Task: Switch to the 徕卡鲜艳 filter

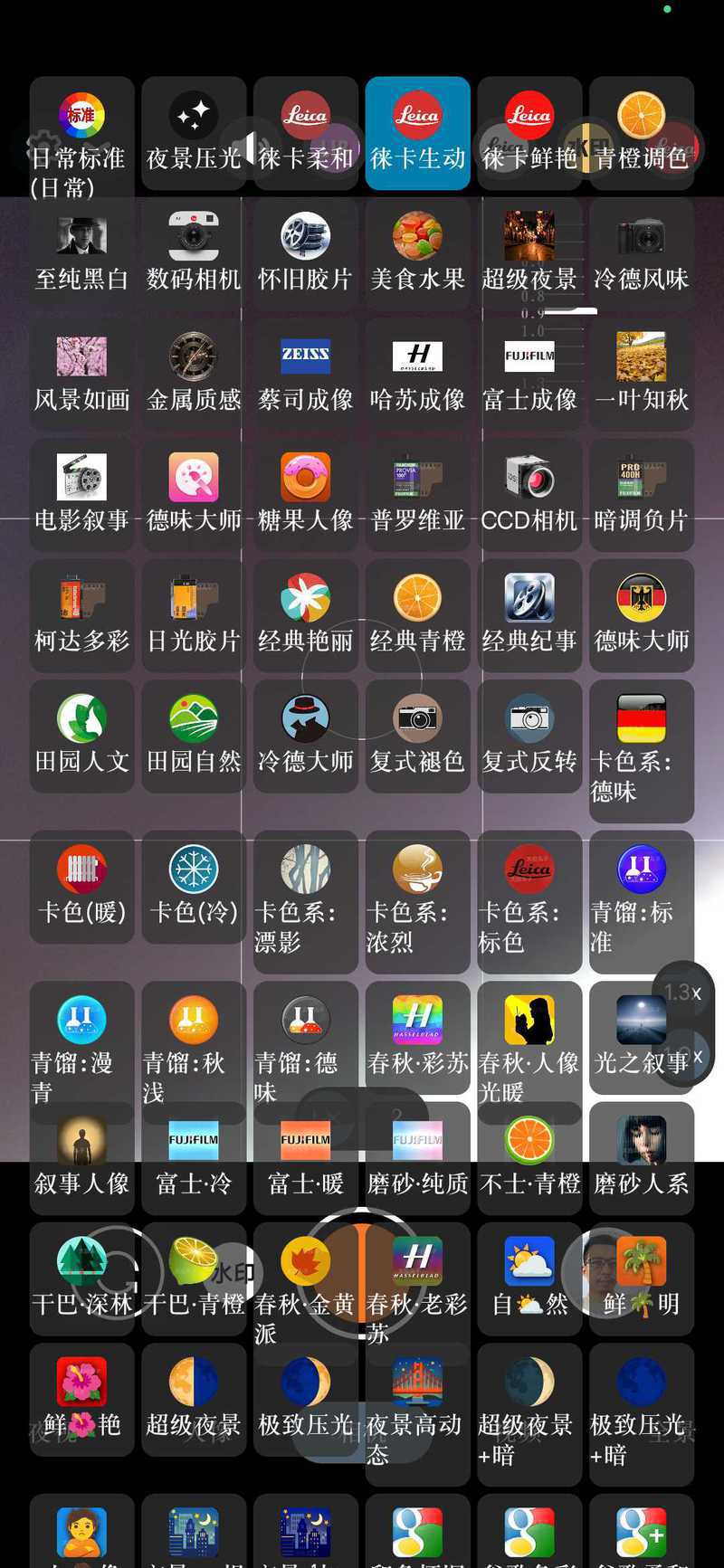Action: 529,133
